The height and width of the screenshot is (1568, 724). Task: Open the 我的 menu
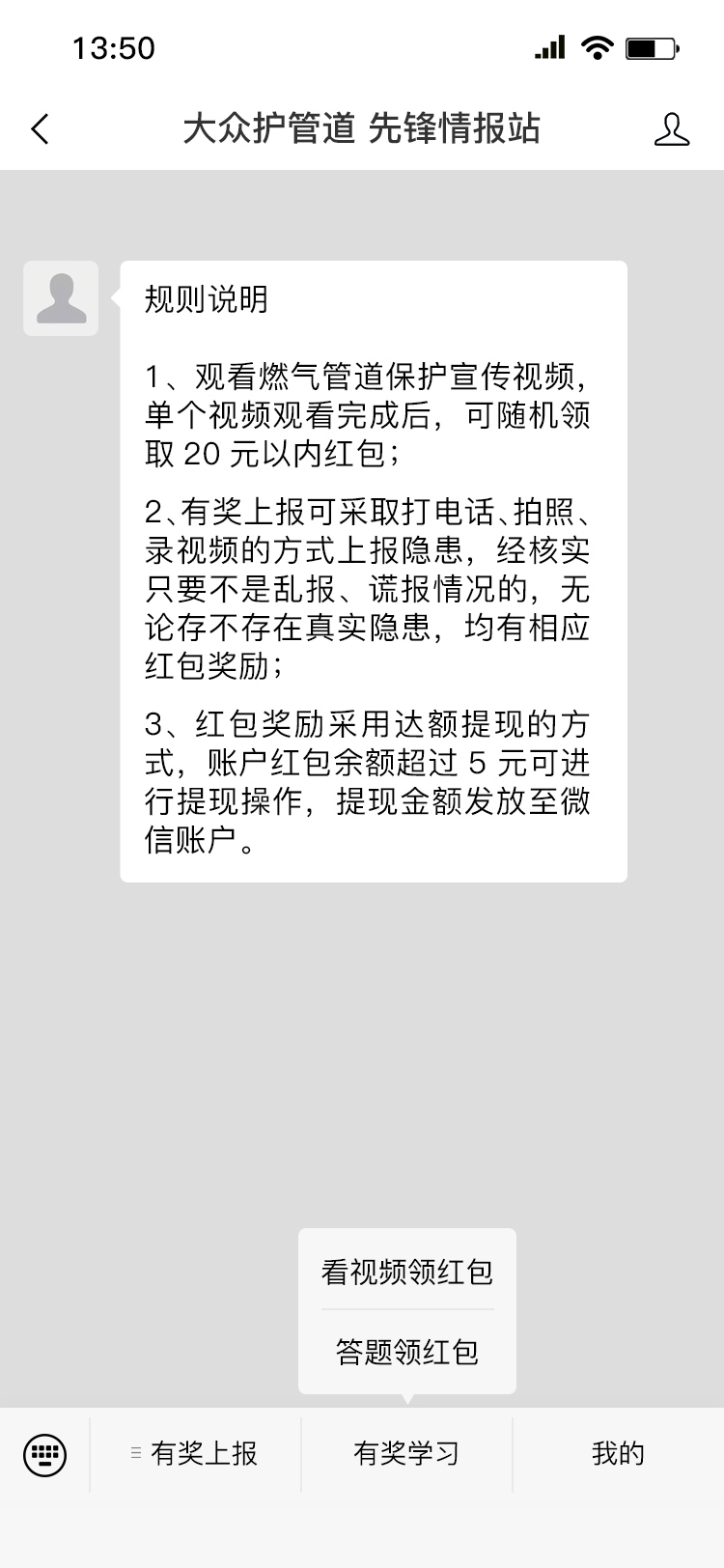coord(618,1453)
